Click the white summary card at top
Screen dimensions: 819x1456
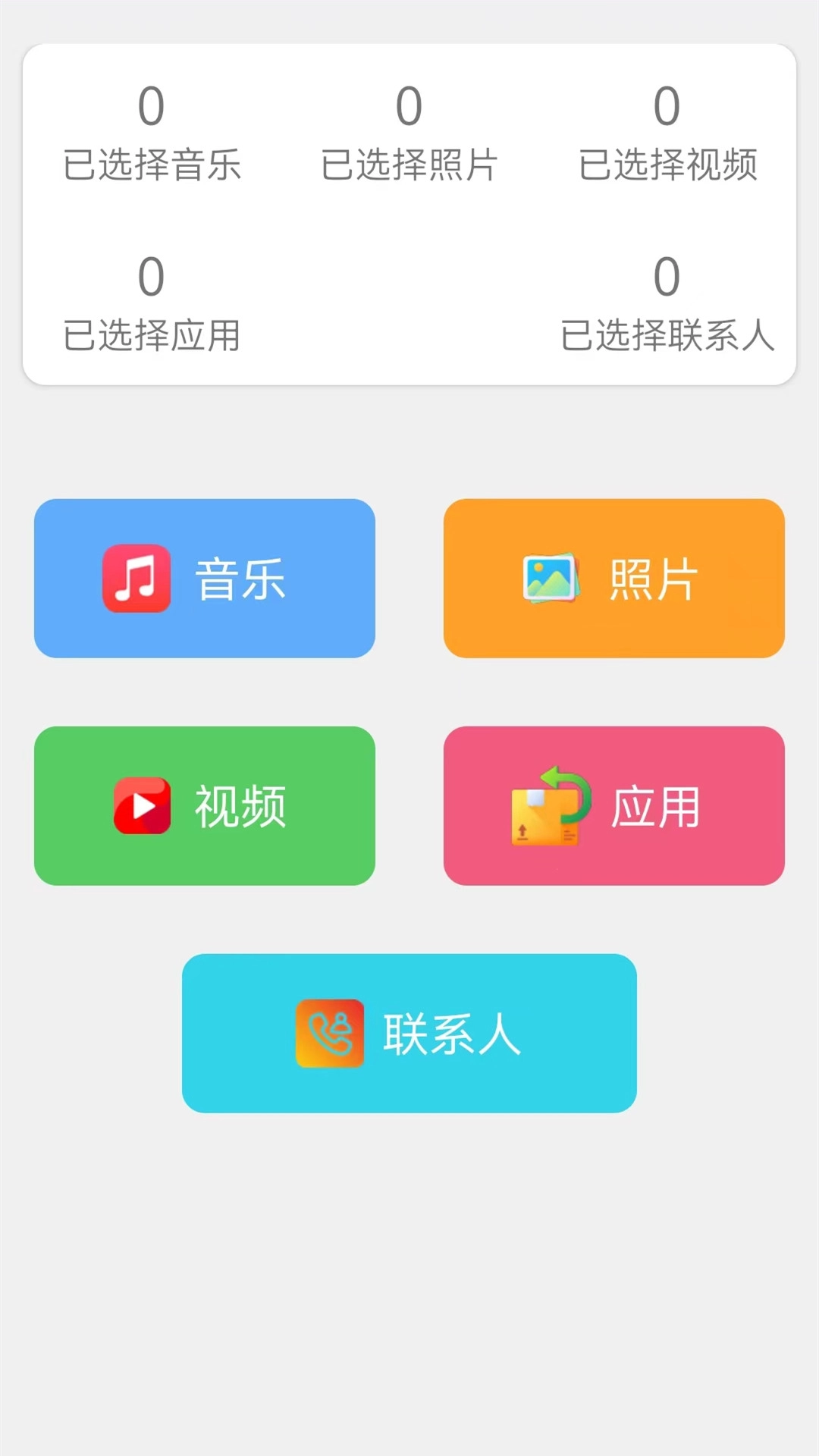coord(409,216)
